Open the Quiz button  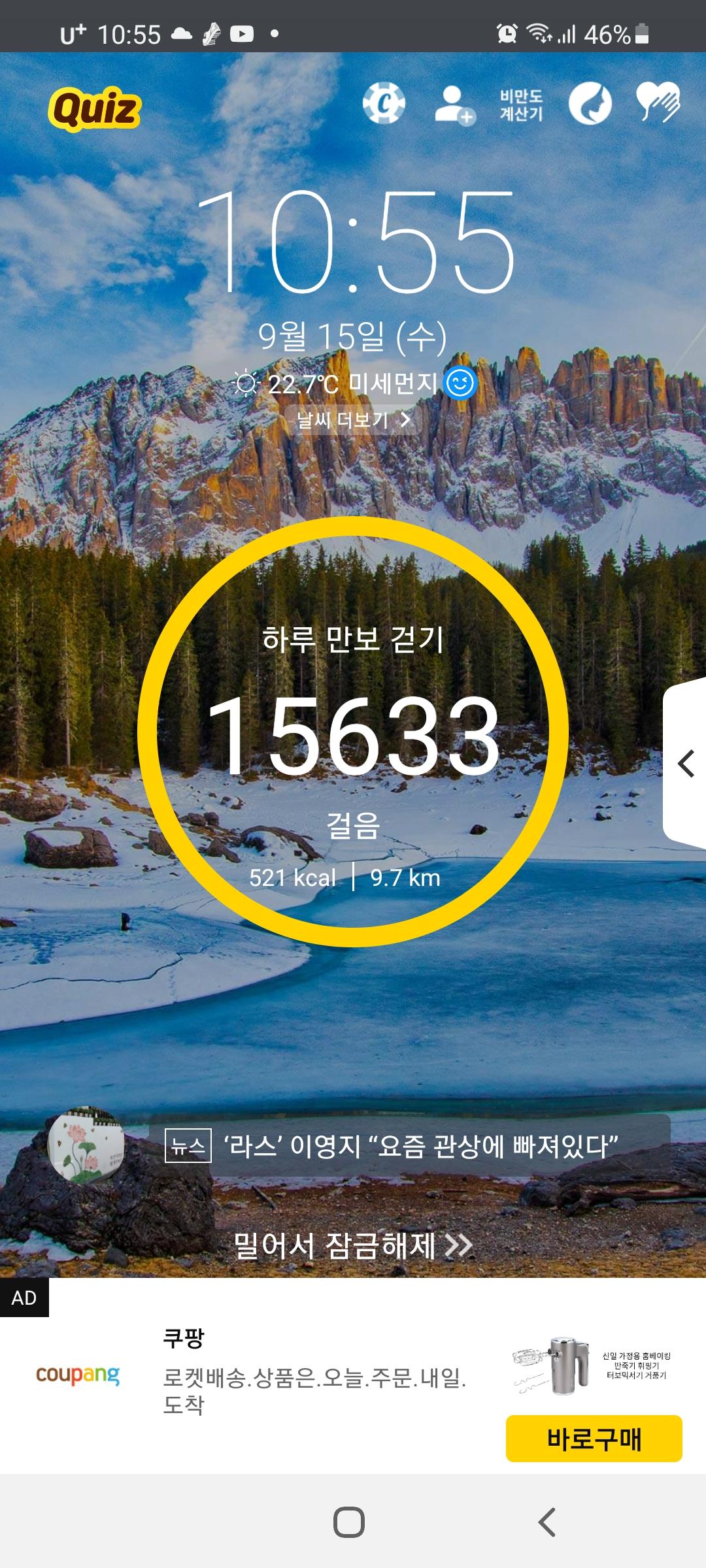coord(95,108)
